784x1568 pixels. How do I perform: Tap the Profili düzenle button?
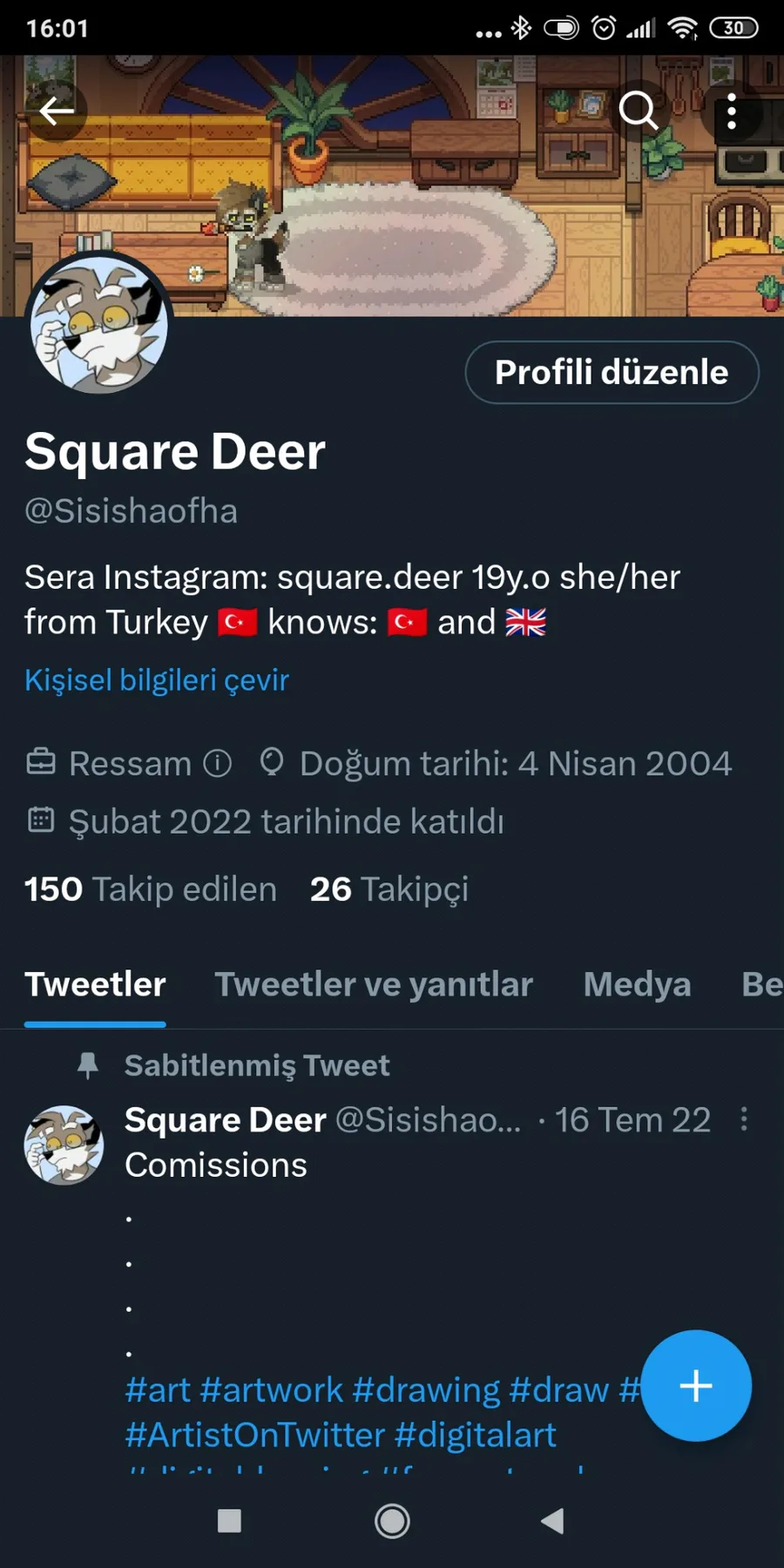pyautogui.click(x=612, y=373)
